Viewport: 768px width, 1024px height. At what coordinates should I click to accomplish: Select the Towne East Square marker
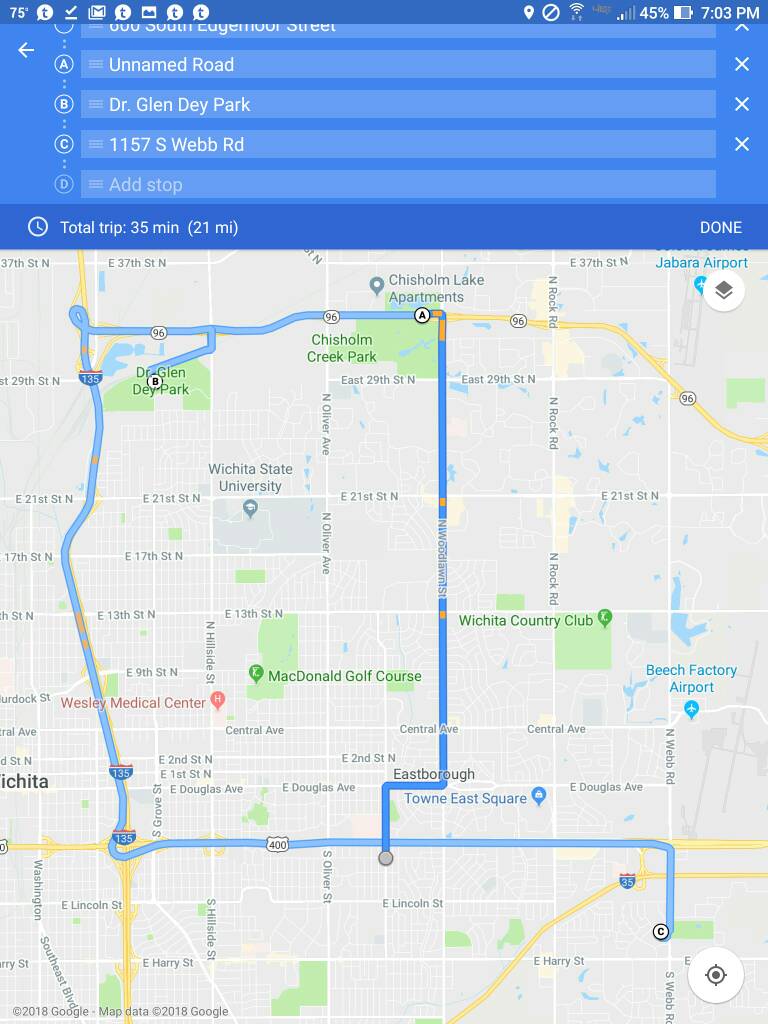click(539, 797)
